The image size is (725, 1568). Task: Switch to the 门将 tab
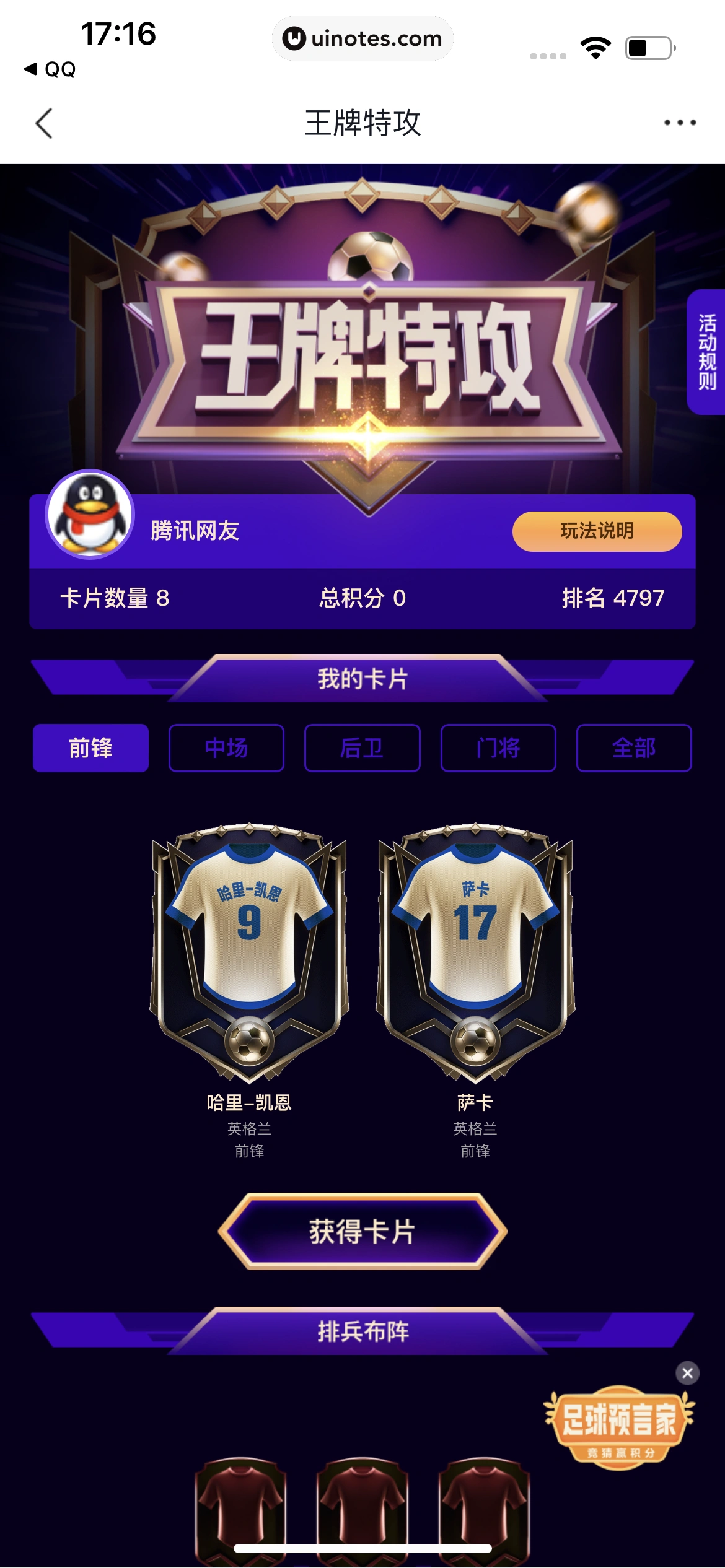[498, 748]
